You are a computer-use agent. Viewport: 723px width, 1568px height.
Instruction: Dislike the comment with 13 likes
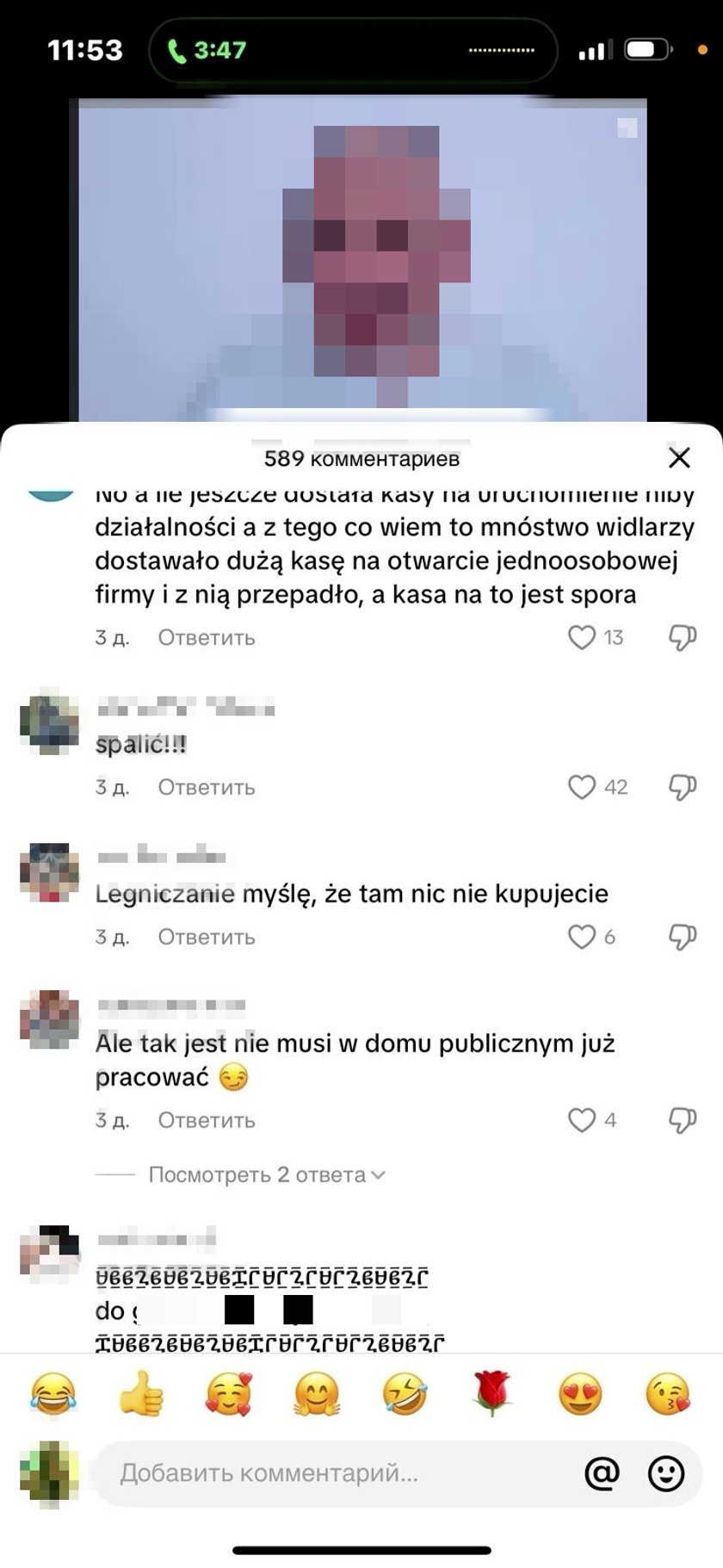(x=683, y=637)
